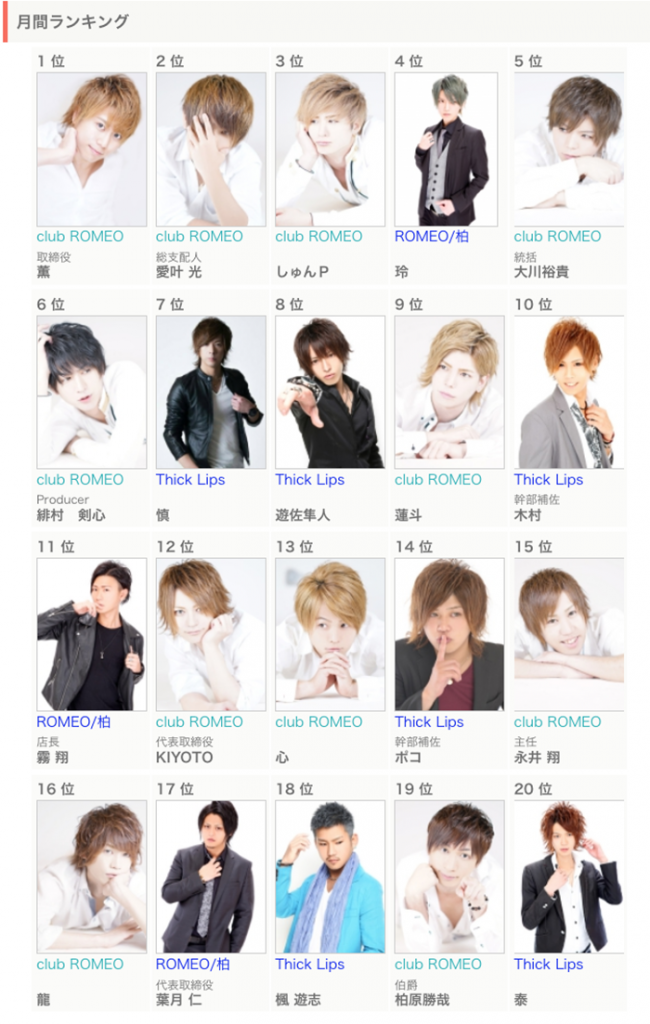The image size is (650, 1024).
Task: Open the rank 1 profile photo of 薫
Action: point(91,149)
